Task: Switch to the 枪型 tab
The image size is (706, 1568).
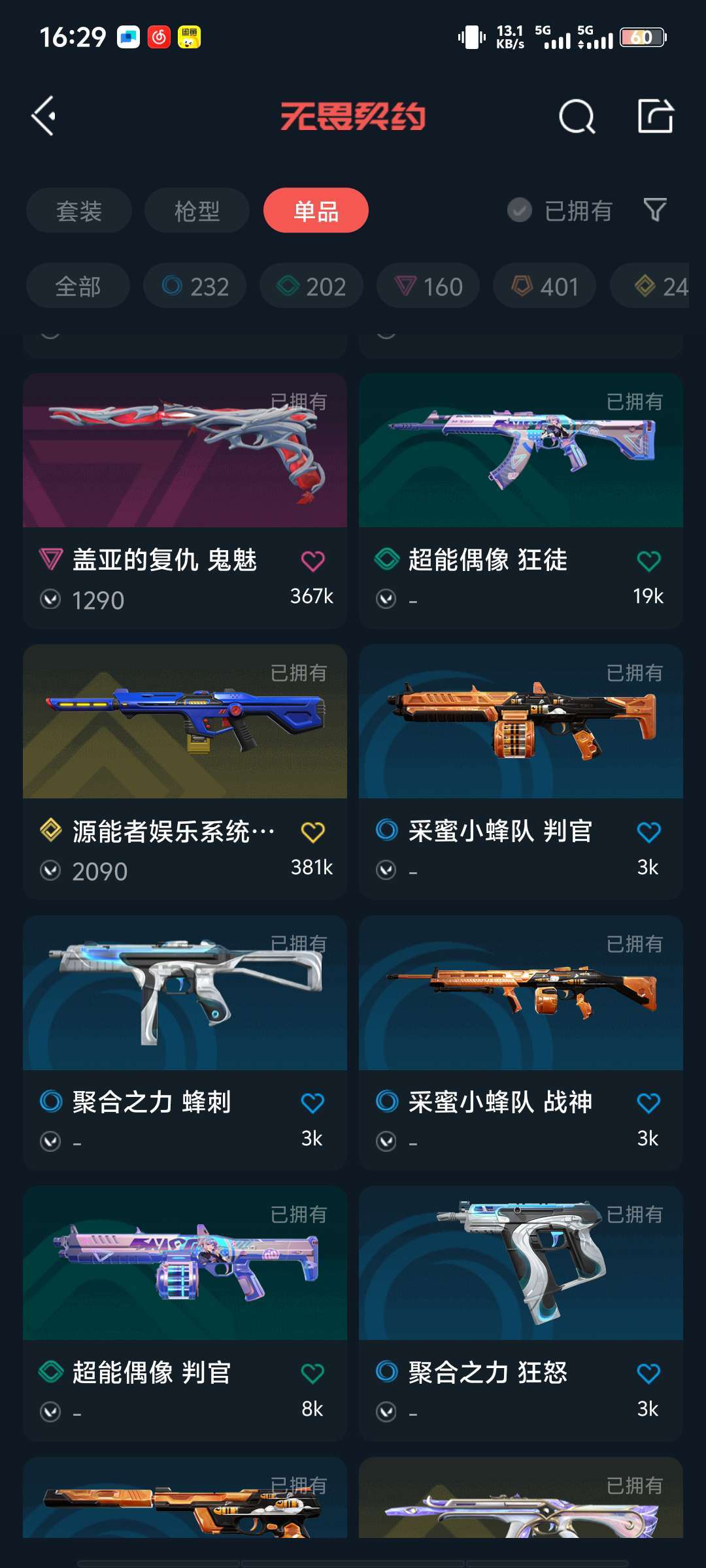Action: click(197, 210)
